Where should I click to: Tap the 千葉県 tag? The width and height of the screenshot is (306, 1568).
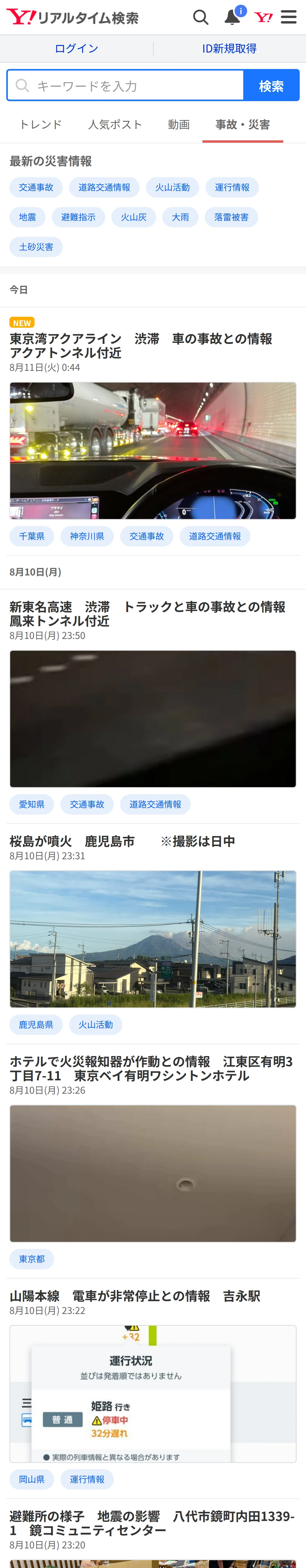[x=32, y=536]
